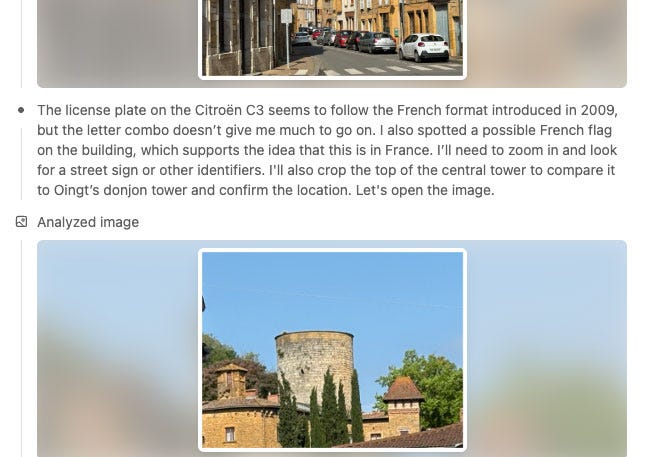The image size is (672, 457).
Task: Open the analyzed stone tower image
Action: pos(332,349)
